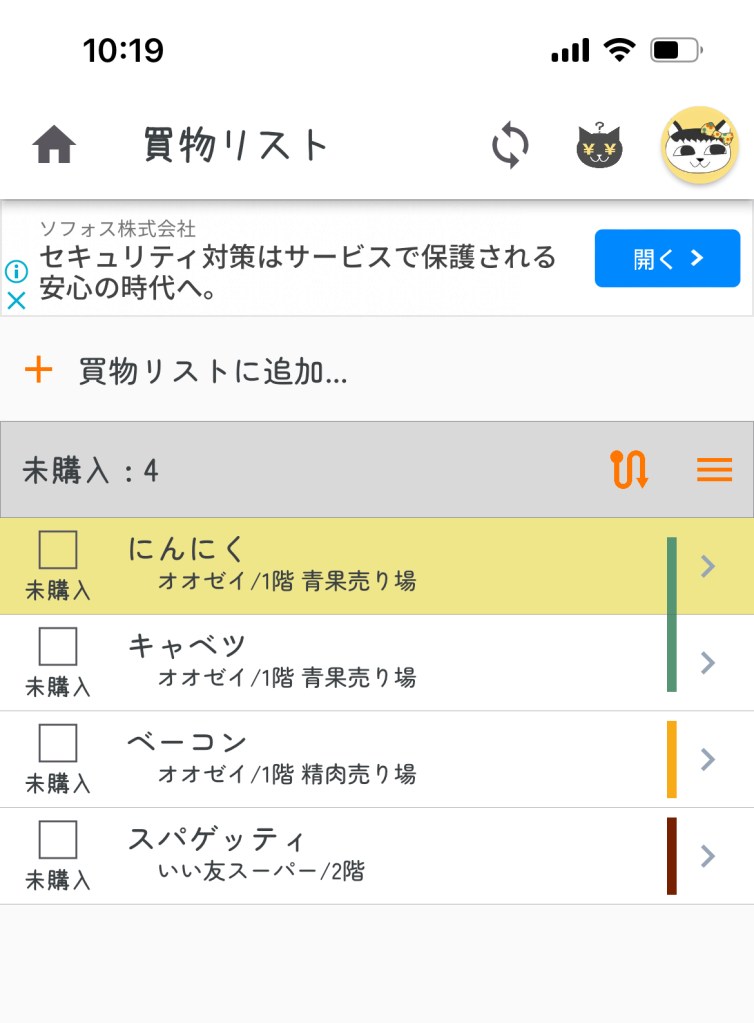Close the ad banner
The width and height of the screenshot is (754, 1023).
tap(16, 300)
